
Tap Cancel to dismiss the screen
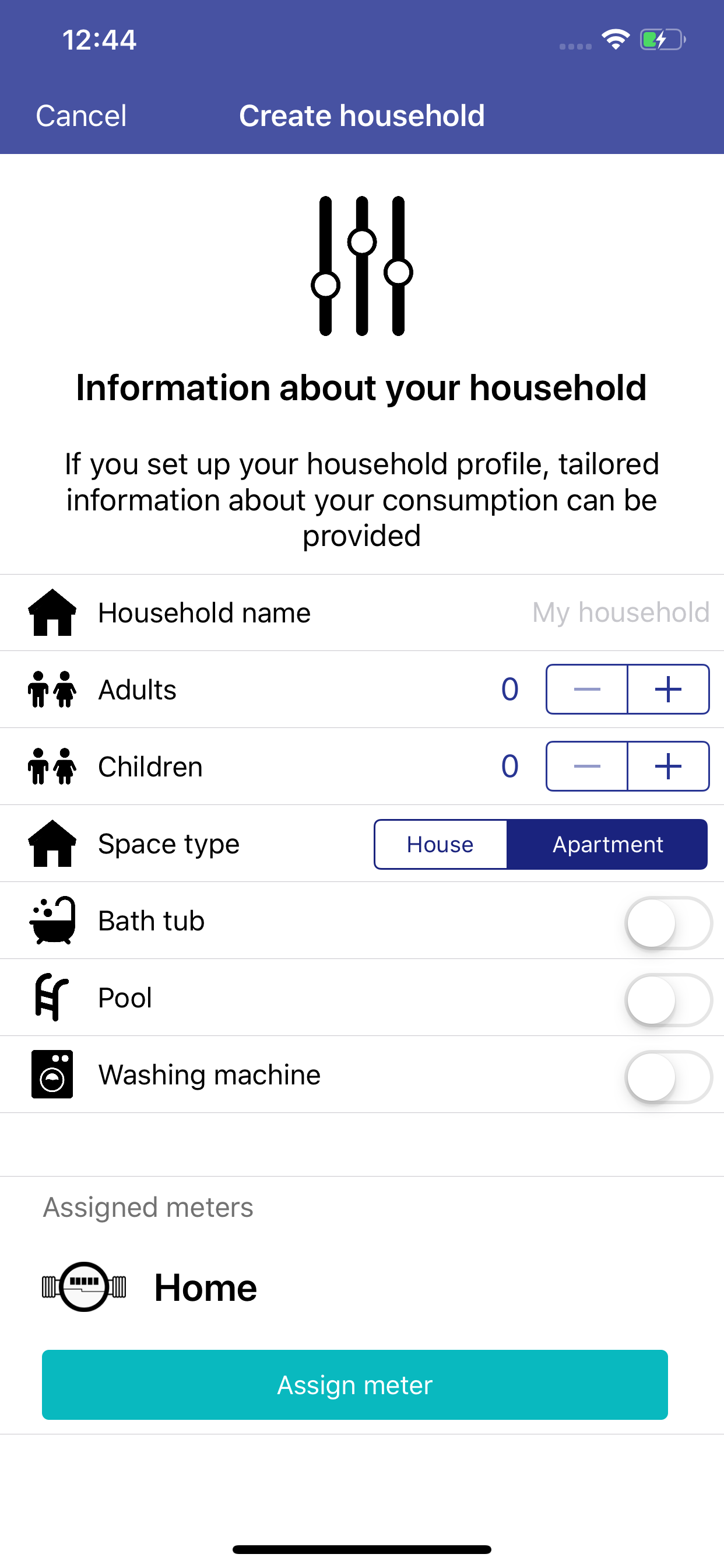click(80, 116)
